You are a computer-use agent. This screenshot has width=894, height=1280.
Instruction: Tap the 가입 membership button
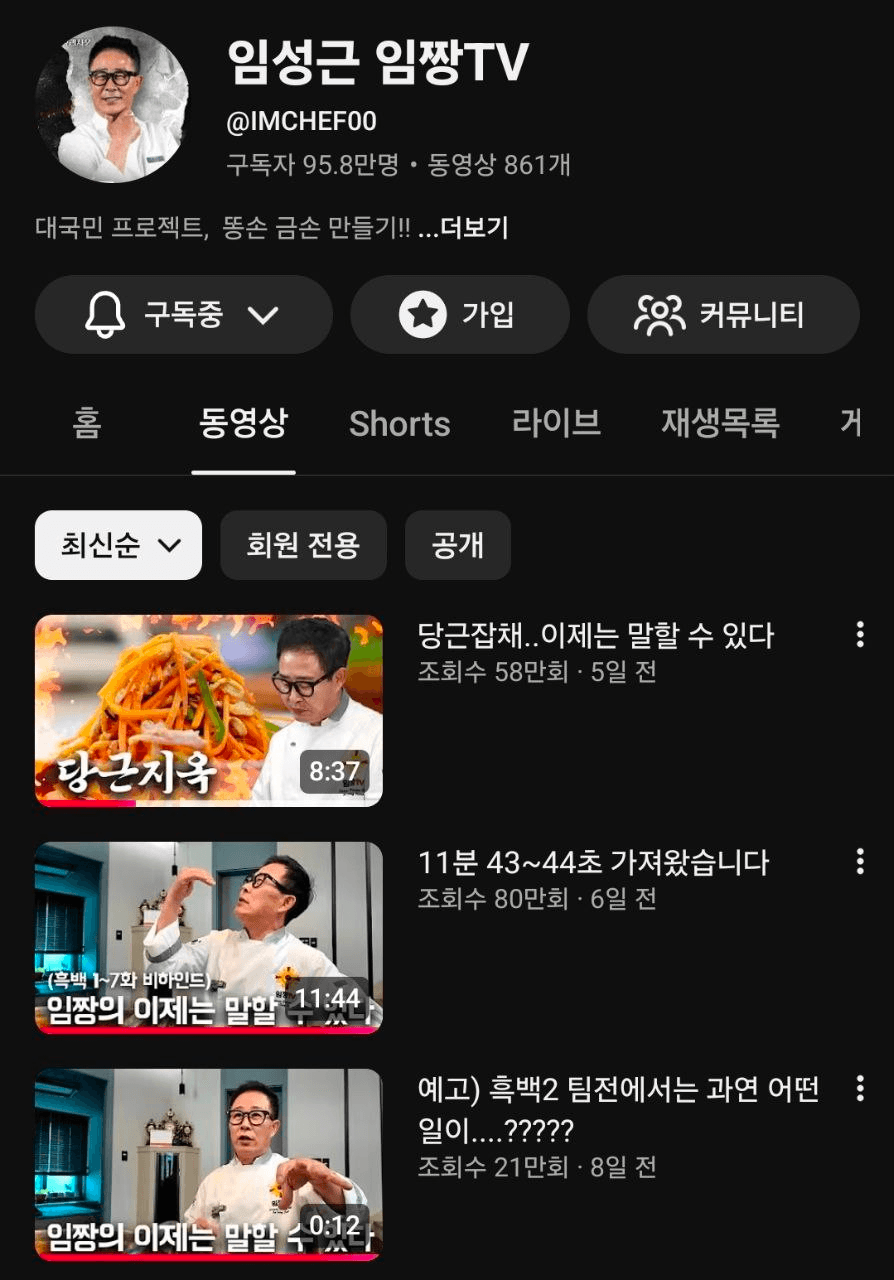[x=459, y=315]
